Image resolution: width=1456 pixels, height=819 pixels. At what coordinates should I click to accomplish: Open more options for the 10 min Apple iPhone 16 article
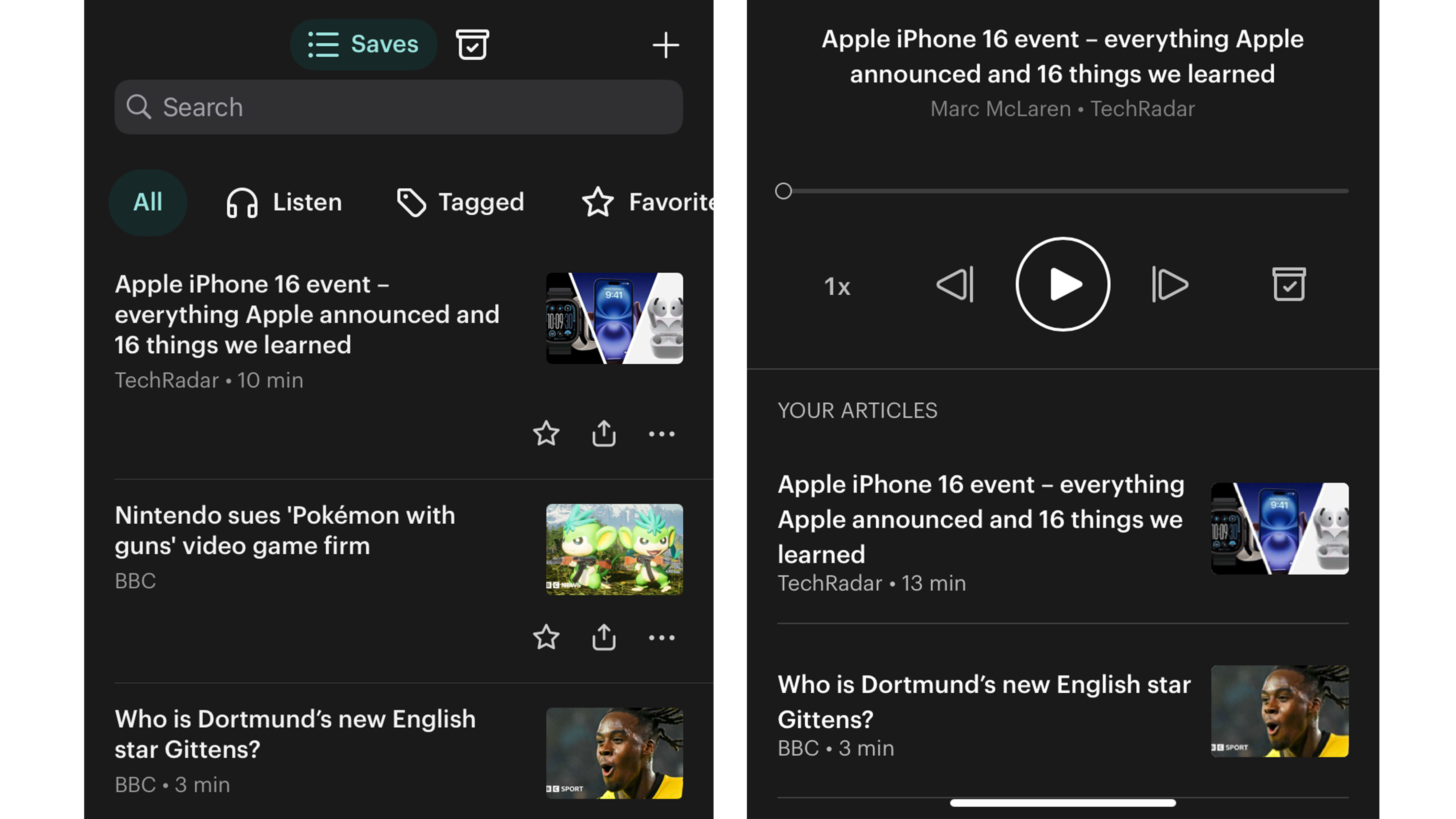[x=661, y=433]
